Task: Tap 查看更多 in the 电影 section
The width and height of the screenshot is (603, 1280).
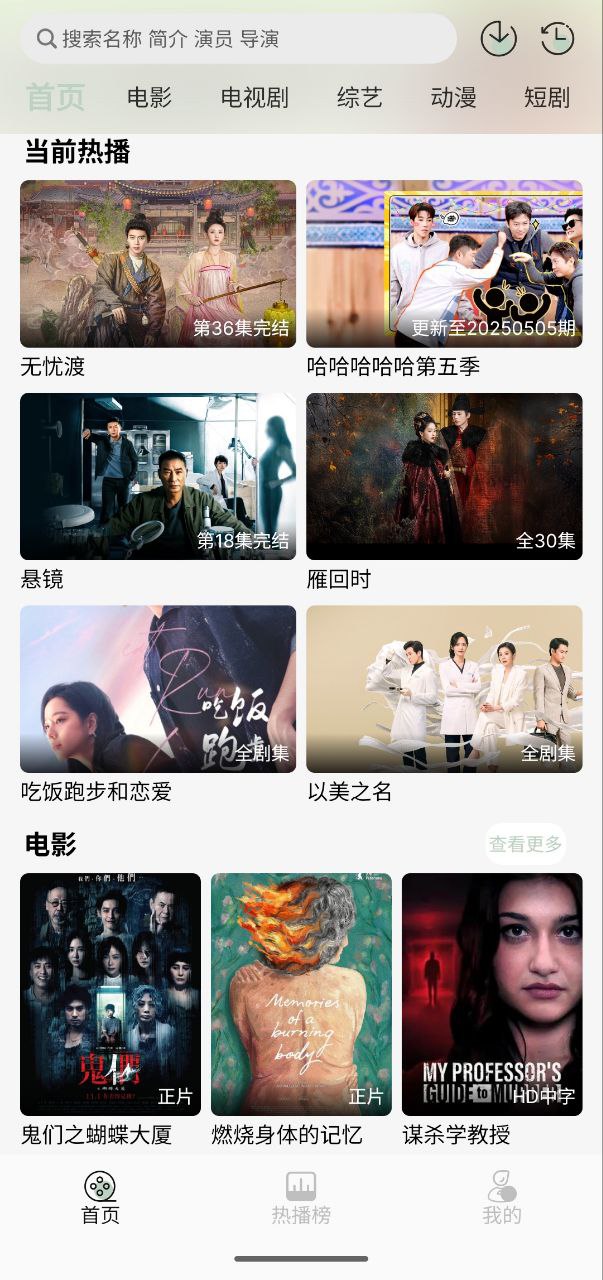Action: click(525, 844)
